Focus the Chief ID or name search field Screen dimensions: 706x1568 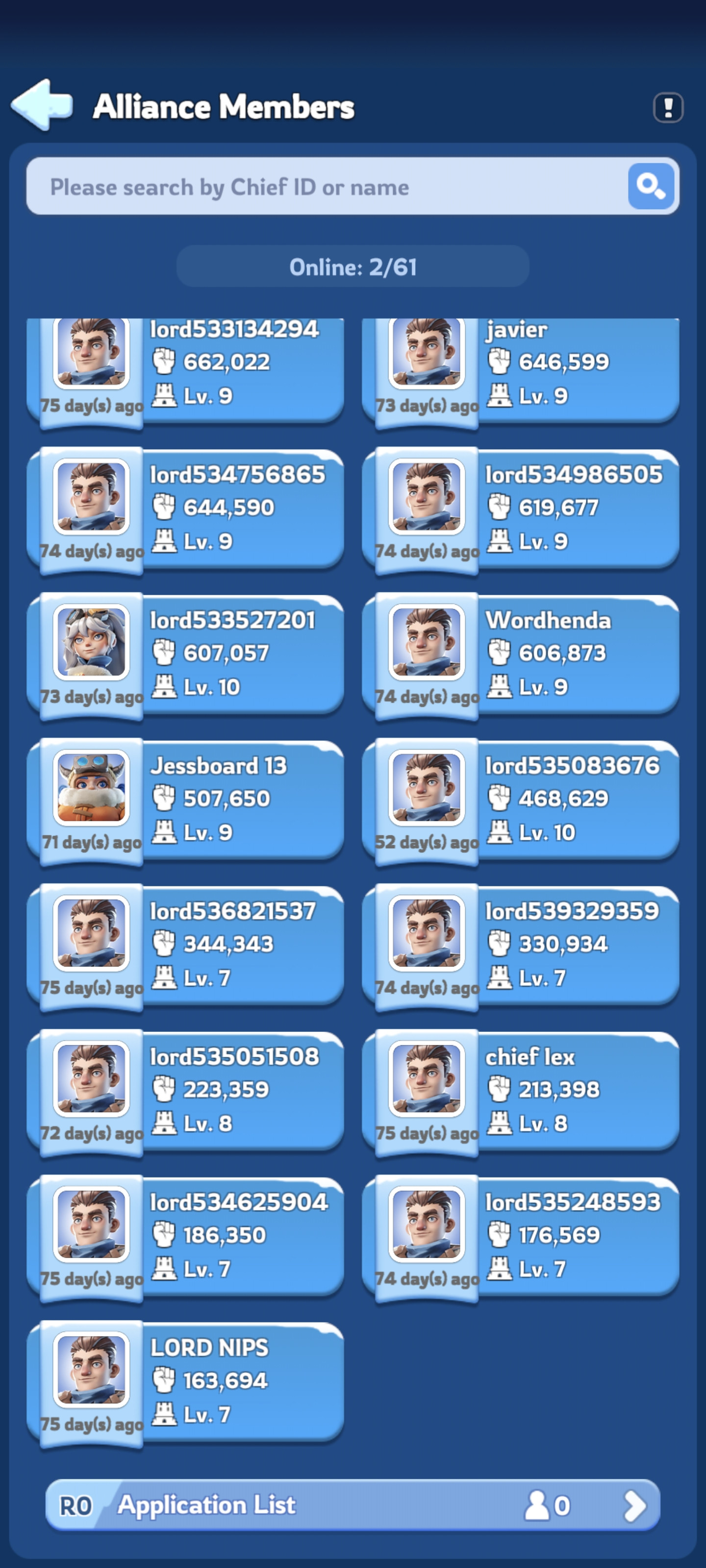[327, 186]
